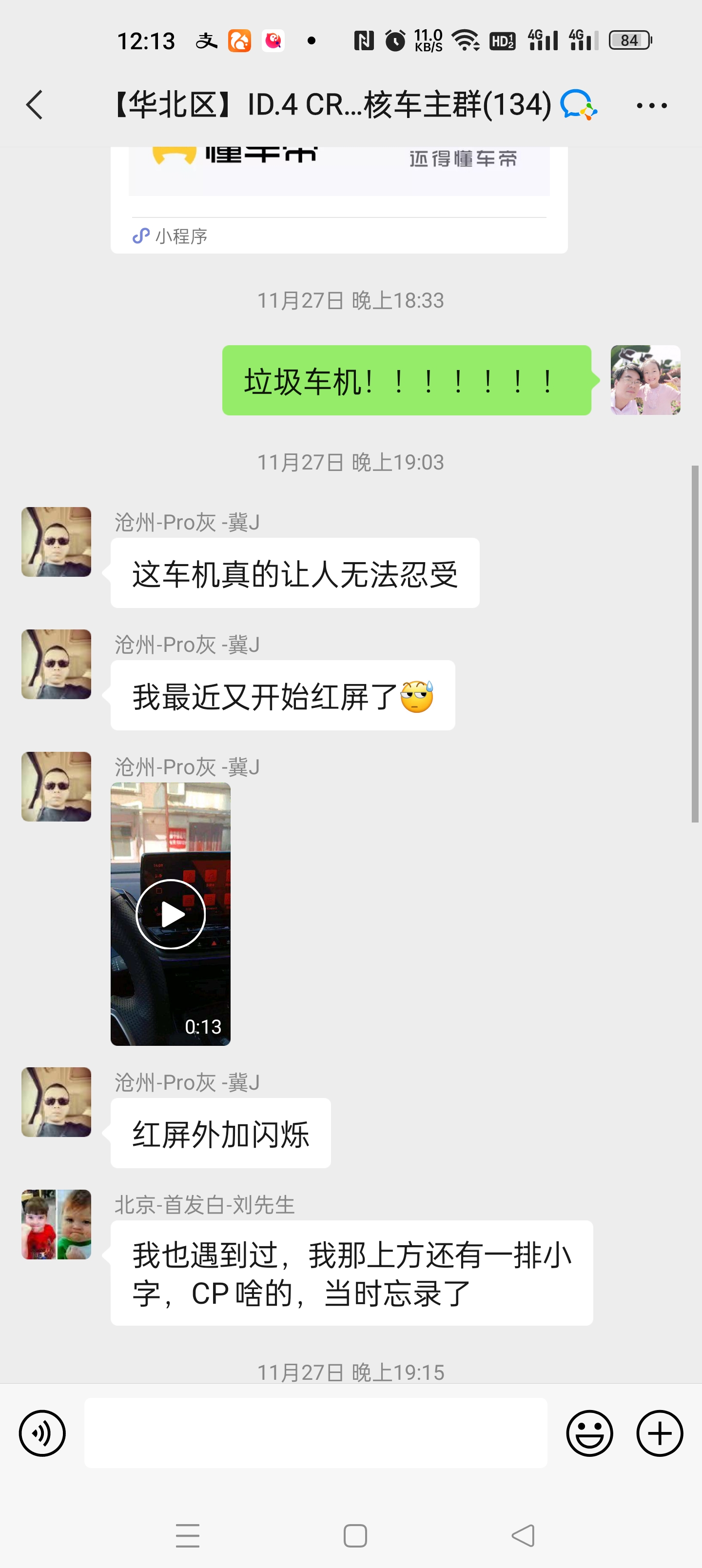Open avatar next to 这车机真的让人无法忍受
Viewport: 702px width, 1568px height.
tap(56, 542)
